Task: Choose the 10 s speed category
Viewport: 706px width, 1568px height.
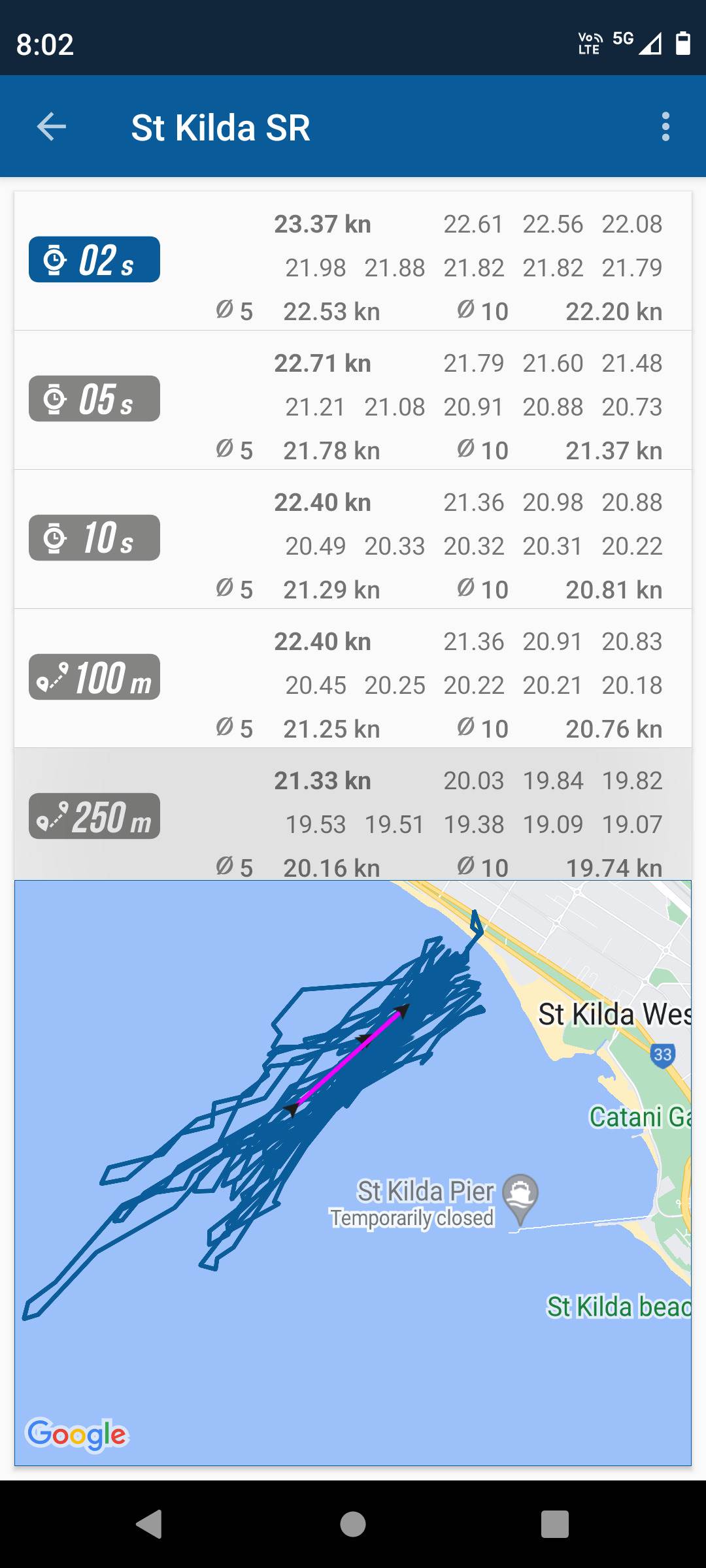Action: click(94, 538)
